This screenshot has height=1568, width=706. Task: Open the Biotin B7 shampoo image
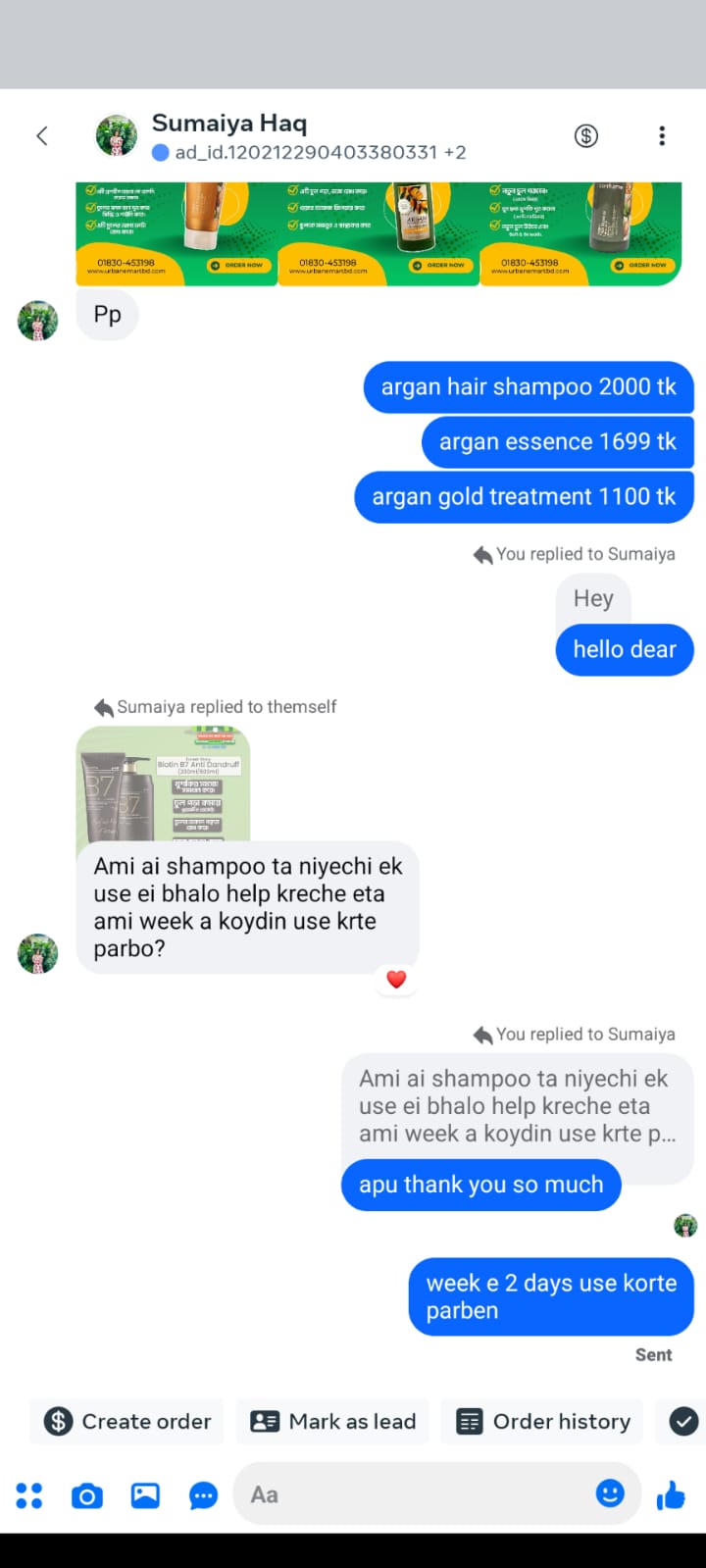163,784
